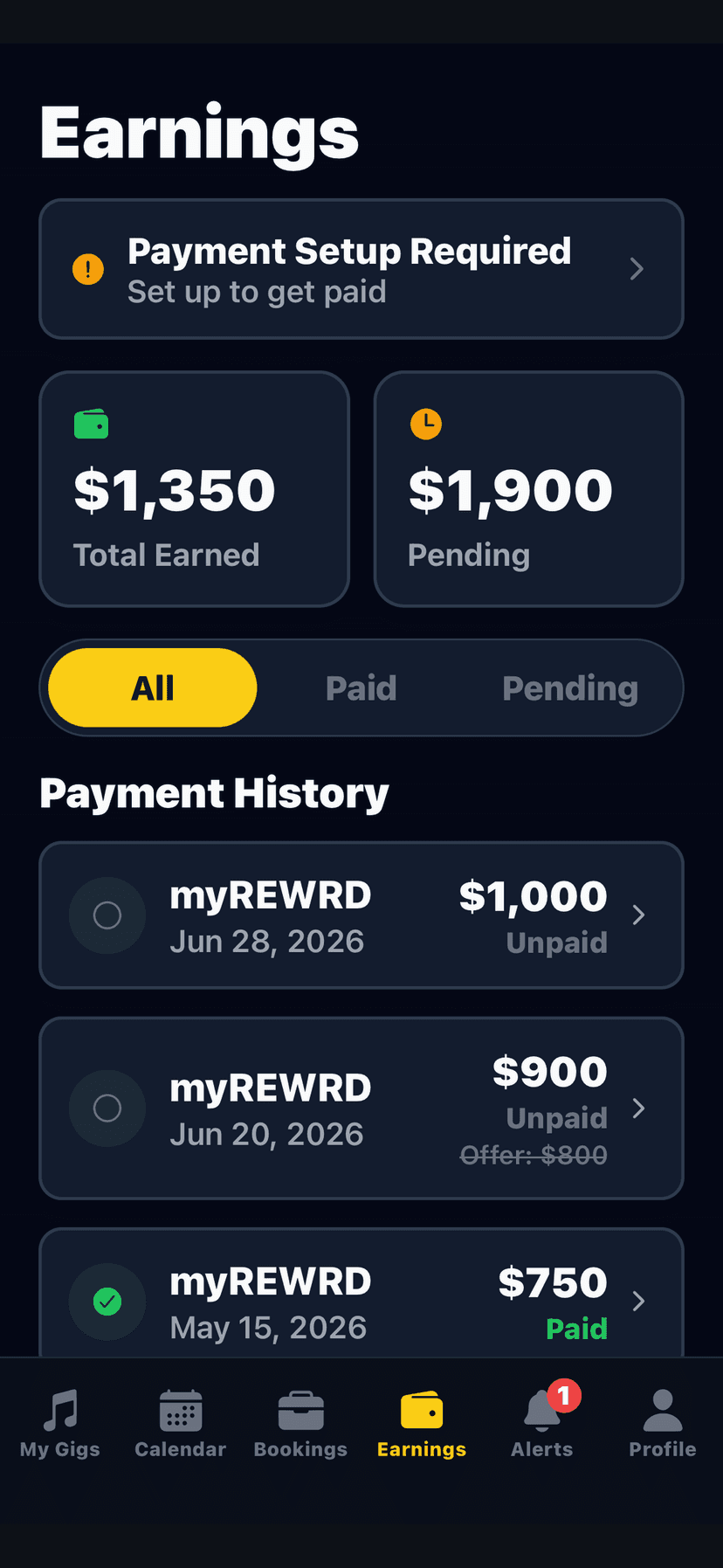Switch to the Calendar tab
Viewport: 723px width, 1568px height.
click(x=181, y=1424)
